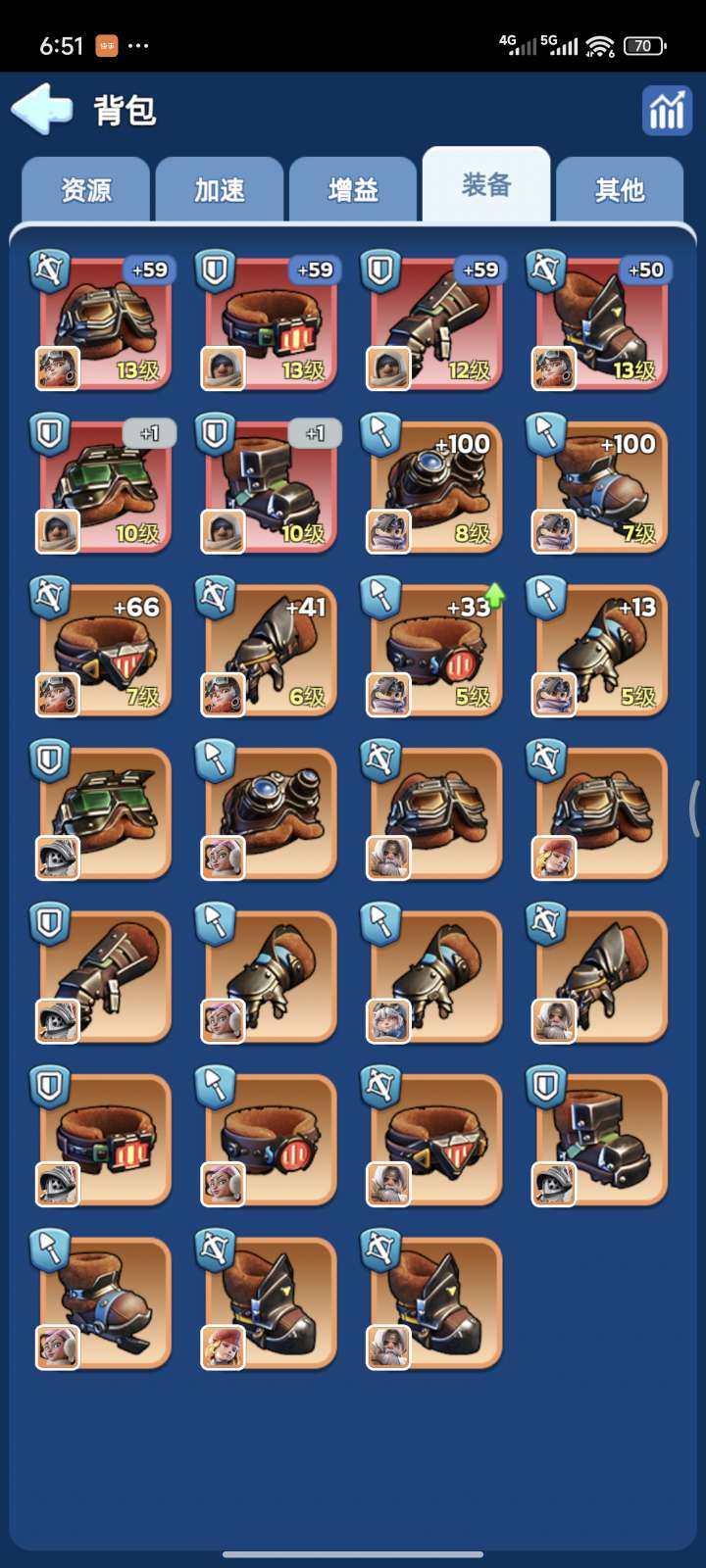
Task: Open the +59 belt at 13级
Action: 271,324
